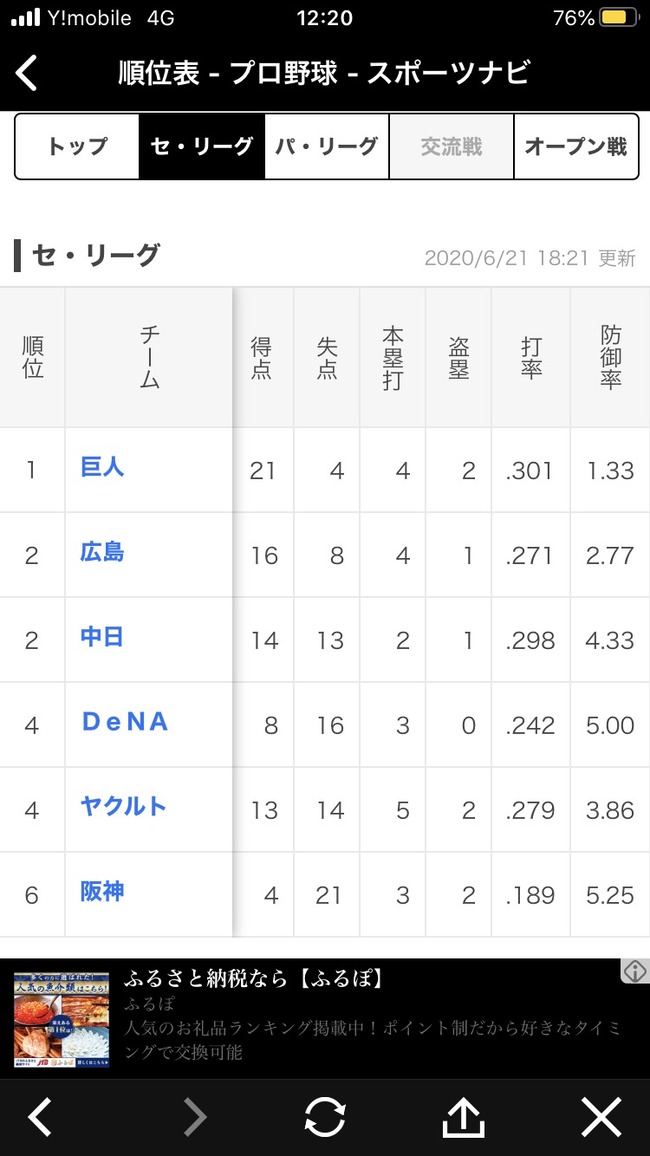
Task: Open the 中日 team link
Action: pos(102,637)
